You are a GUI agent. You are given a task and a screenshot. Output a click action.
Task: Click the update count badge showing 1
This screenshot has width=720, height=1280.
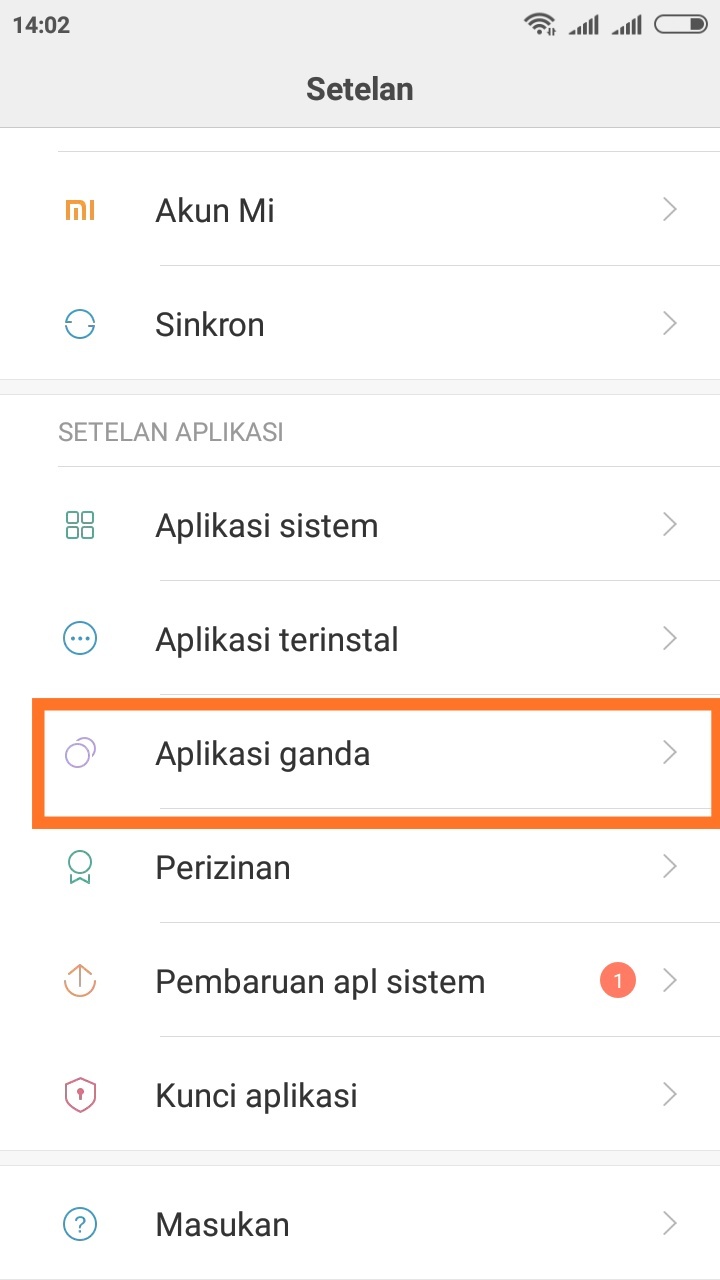[617, 981]
